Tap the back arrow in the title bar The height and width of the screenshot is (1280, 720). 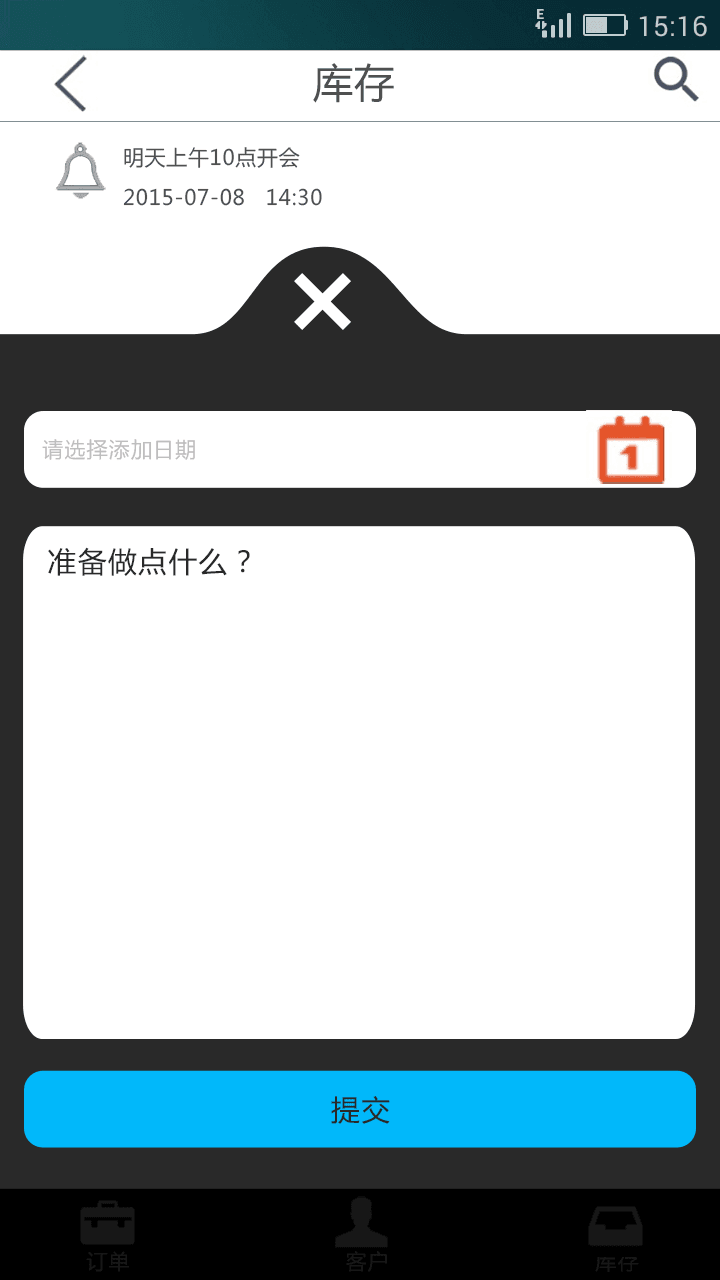pyautogui.click(x=68, y=84)
